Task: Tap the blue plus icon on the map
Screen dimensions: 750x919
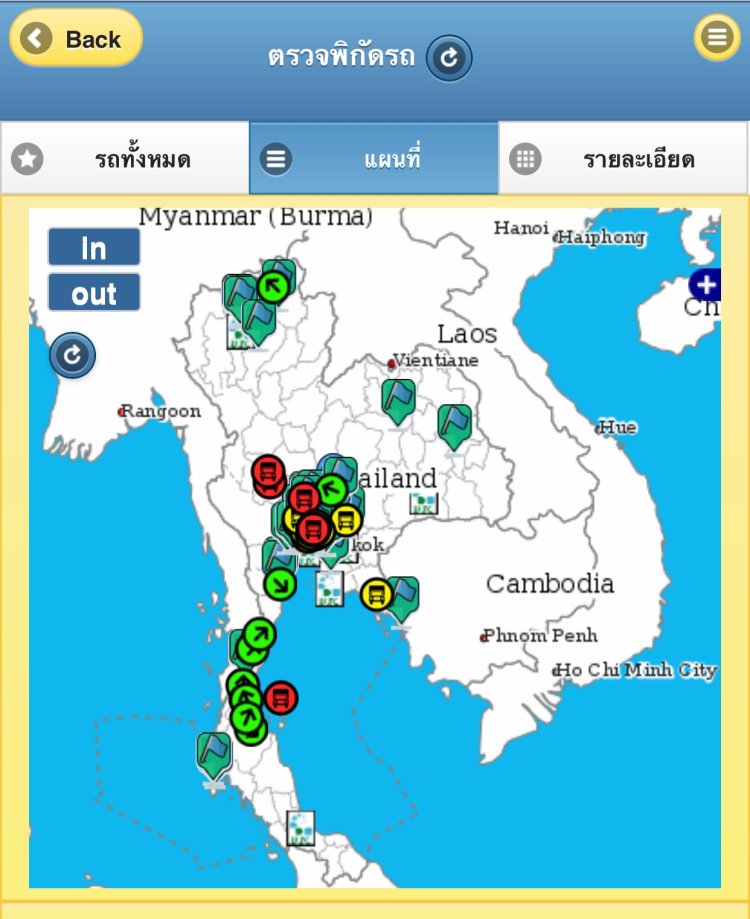Action: 705,283
